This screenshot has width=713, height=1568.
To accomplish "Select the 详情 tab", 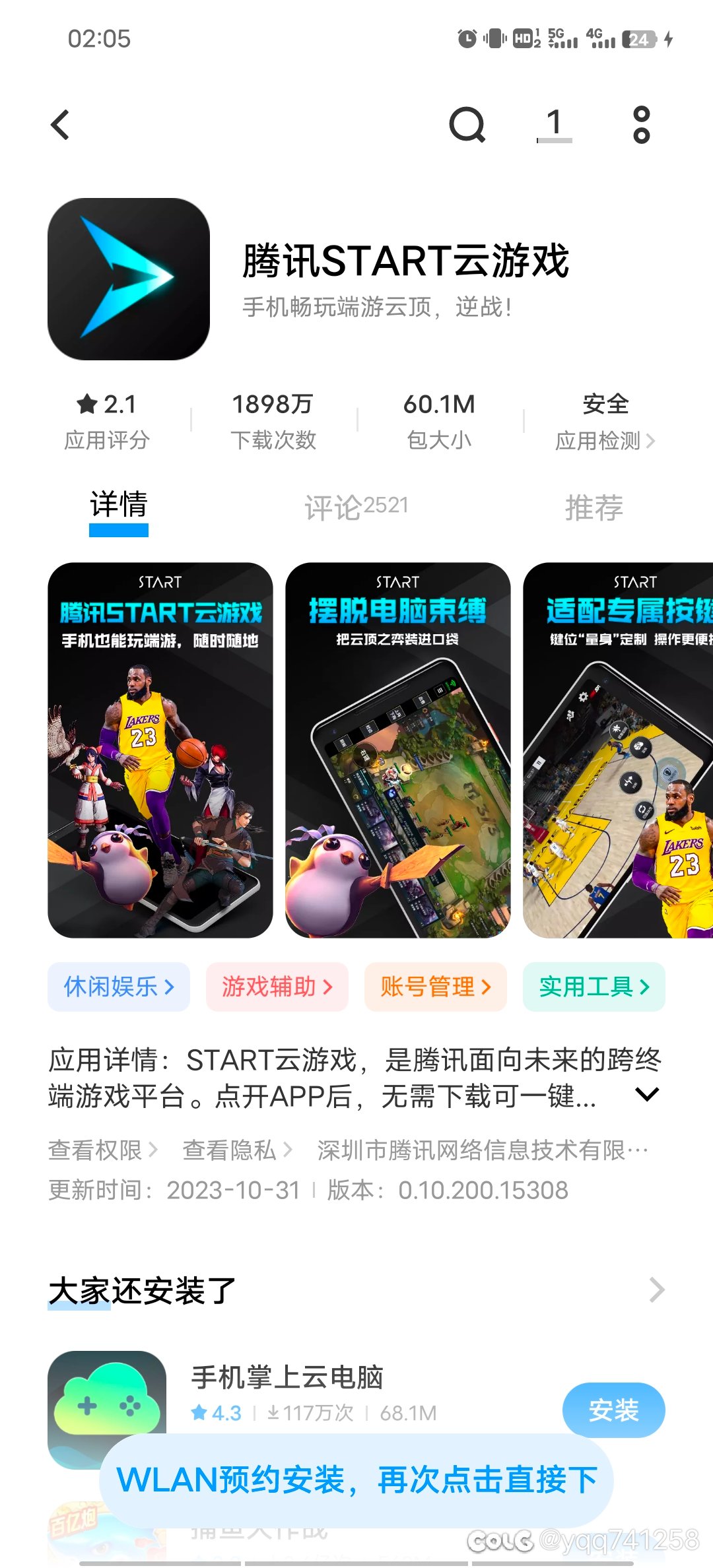I will point(119,506).
